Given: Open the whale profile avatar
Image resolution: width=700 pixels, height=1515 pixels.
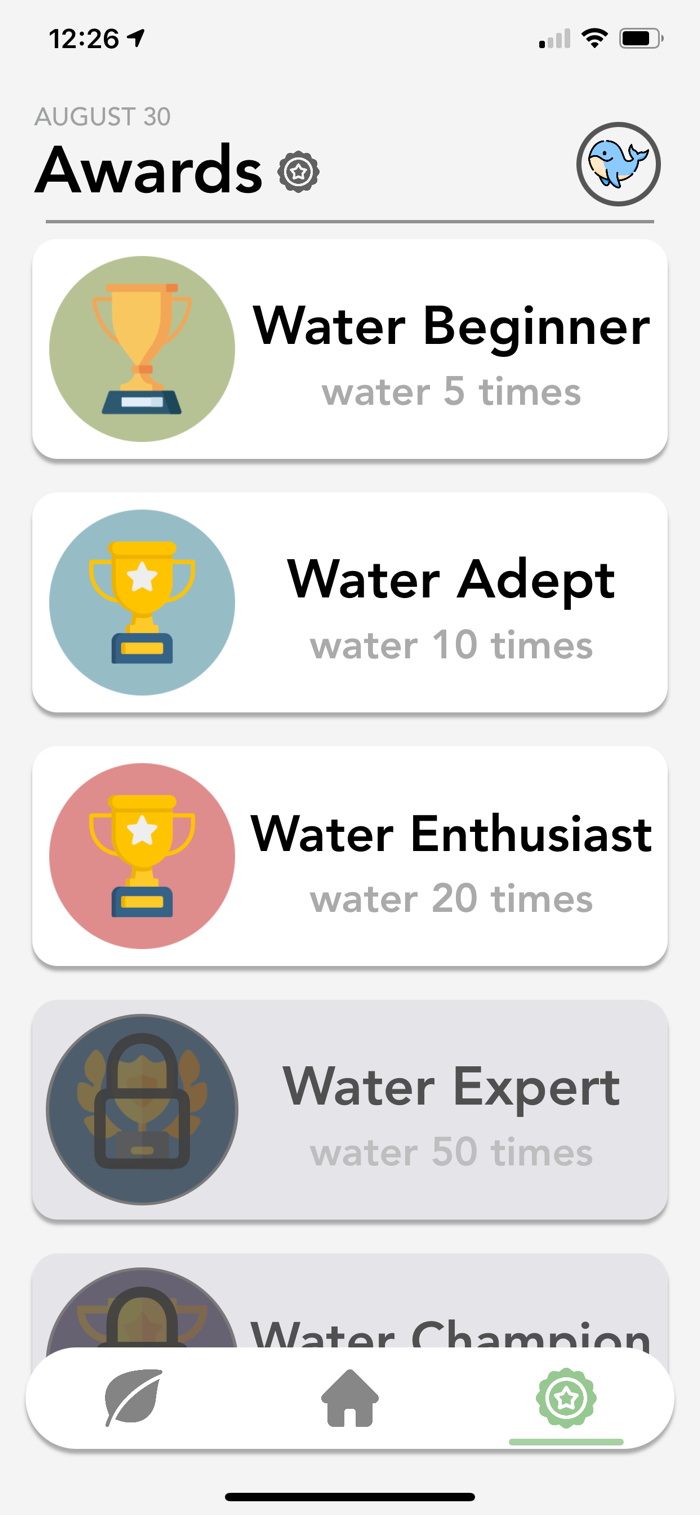Looking at the screenshot, I should 618,165.
